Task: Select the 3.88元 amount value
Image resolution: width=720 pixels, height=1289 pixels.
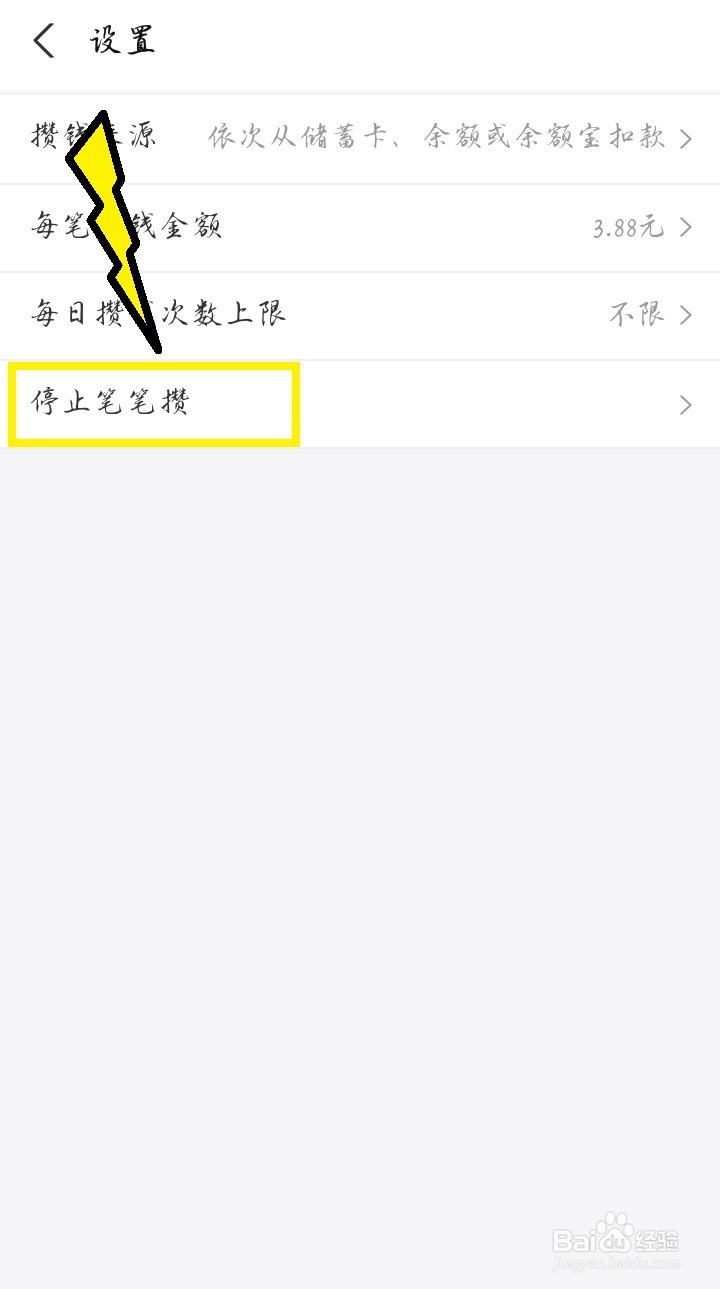Action: 628,227
